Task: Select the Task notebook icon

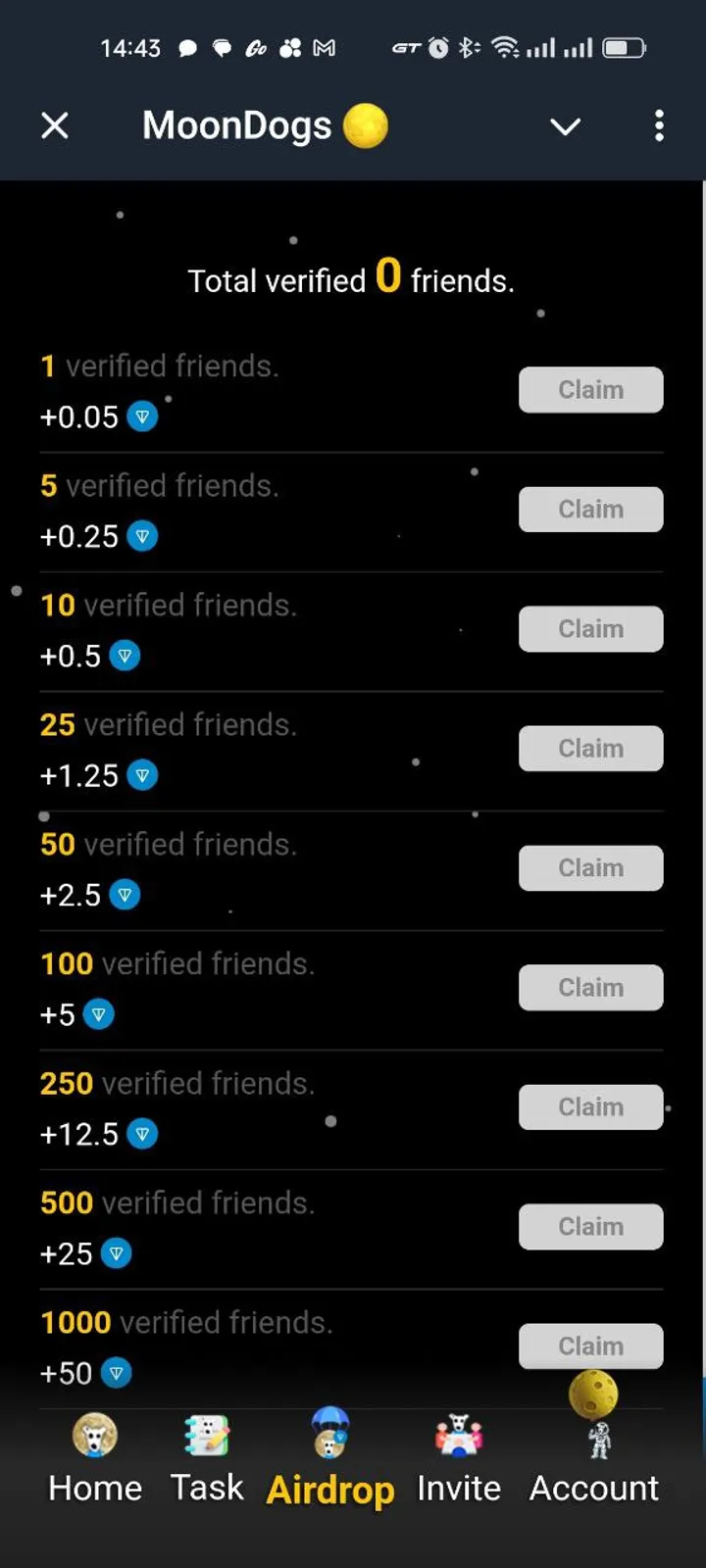Action: point(206,1434)
